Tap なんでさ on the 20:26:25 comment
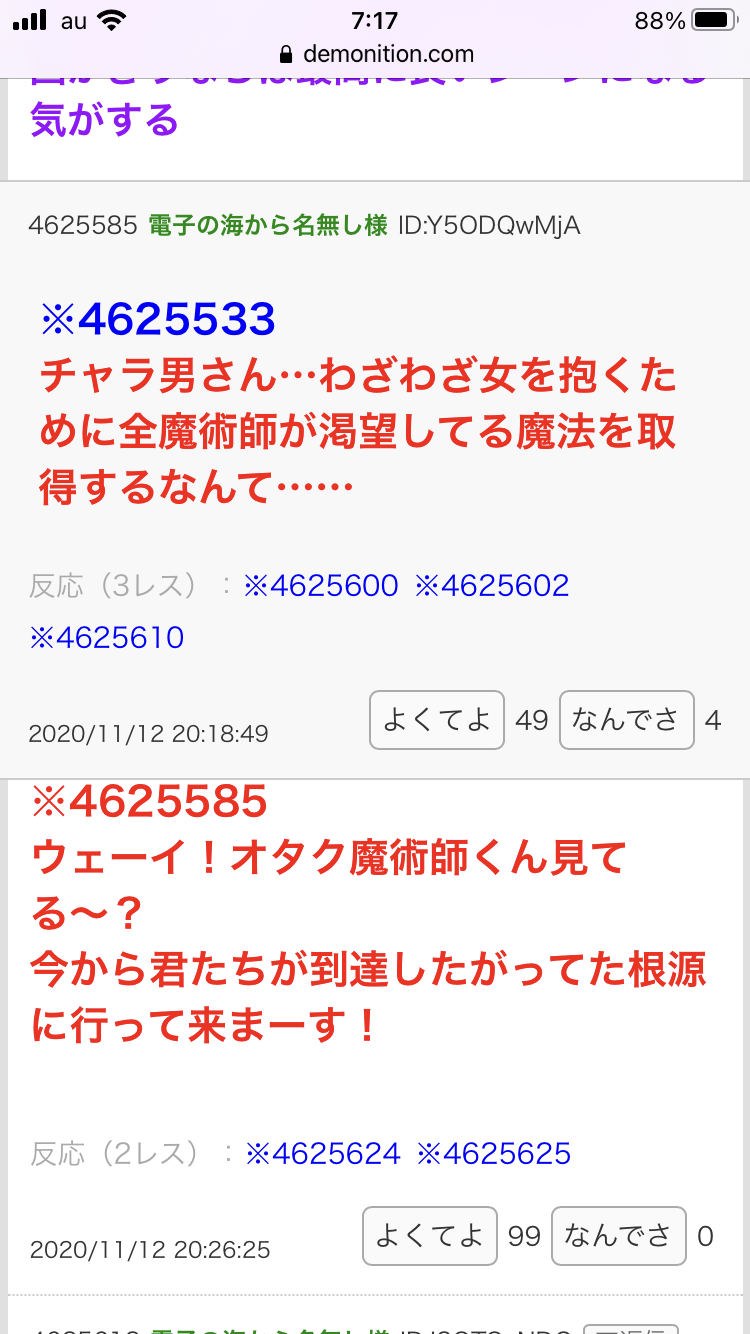 tap(618, 1236)
